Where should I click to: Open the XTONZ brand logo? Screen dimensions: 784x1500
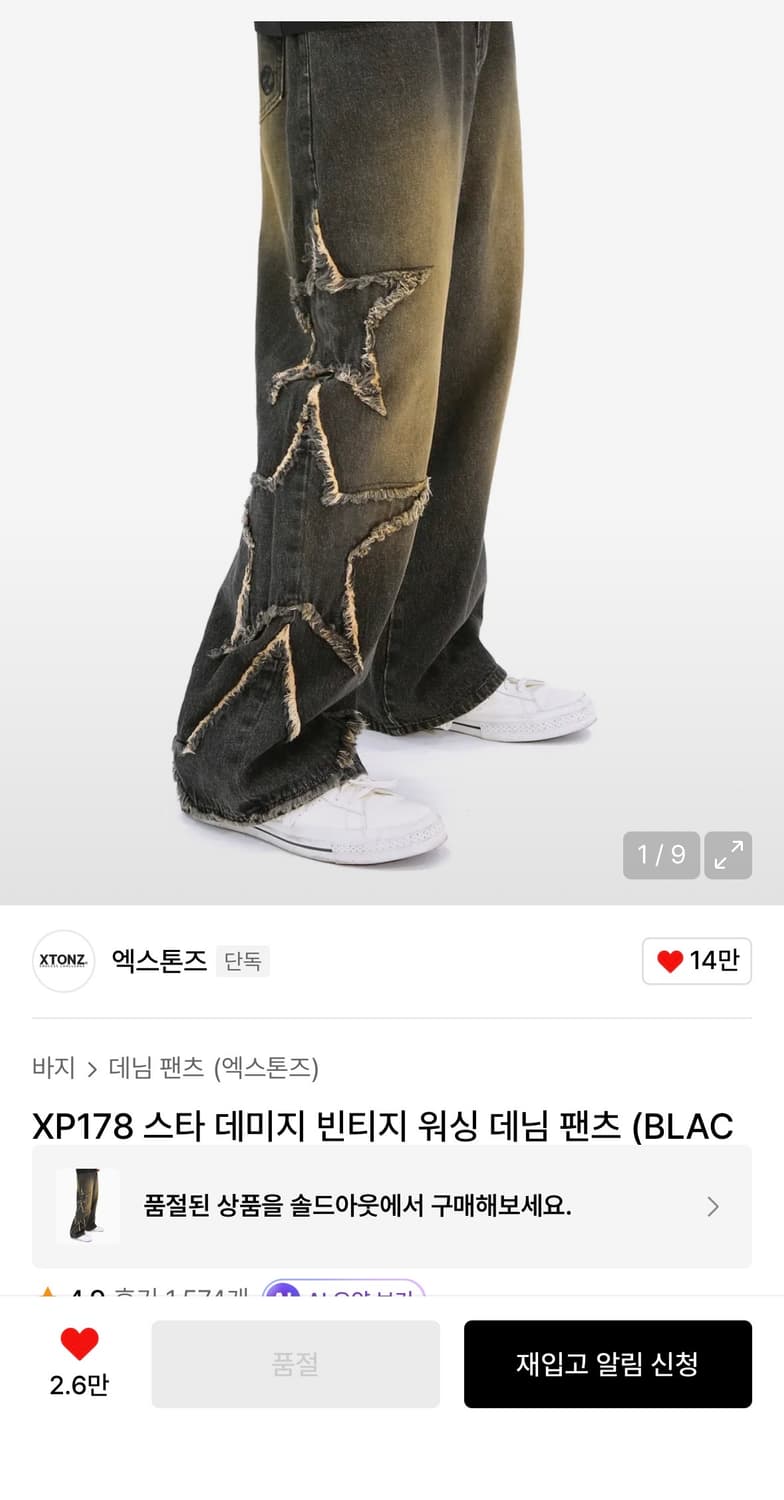click(63, 961)
